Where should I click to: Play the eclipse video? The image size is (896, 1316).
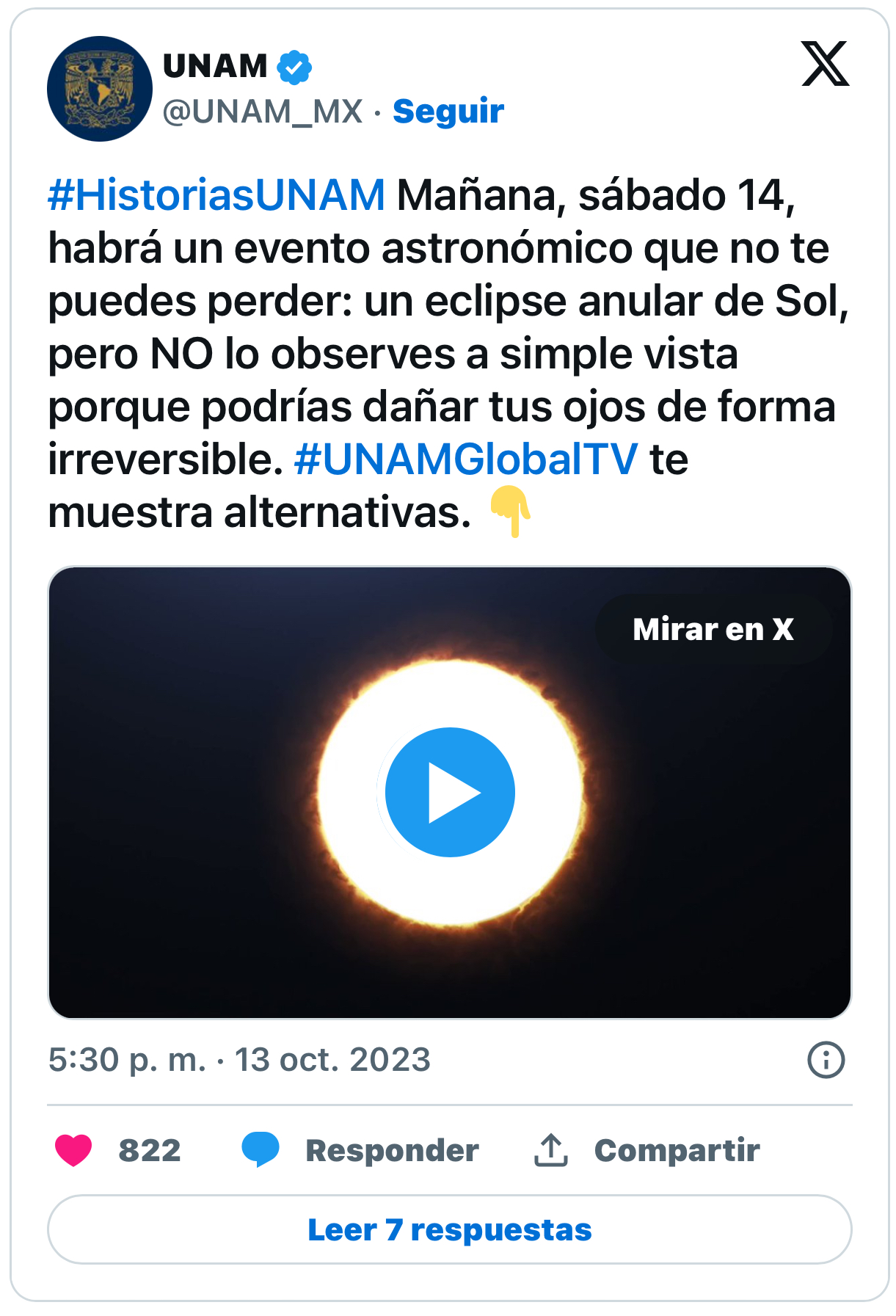point(450,792)
